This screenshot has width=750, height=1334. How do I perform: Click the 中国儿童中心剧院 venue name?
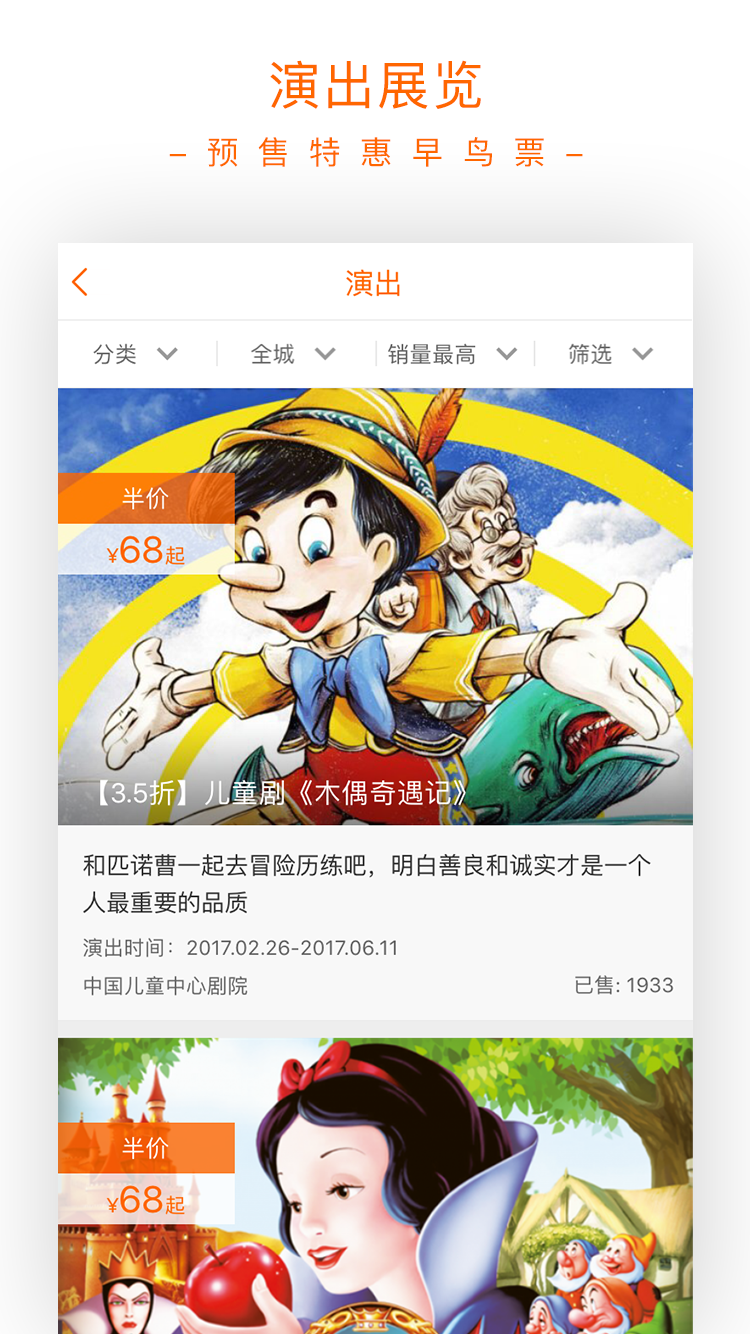[x=165, y=985]
